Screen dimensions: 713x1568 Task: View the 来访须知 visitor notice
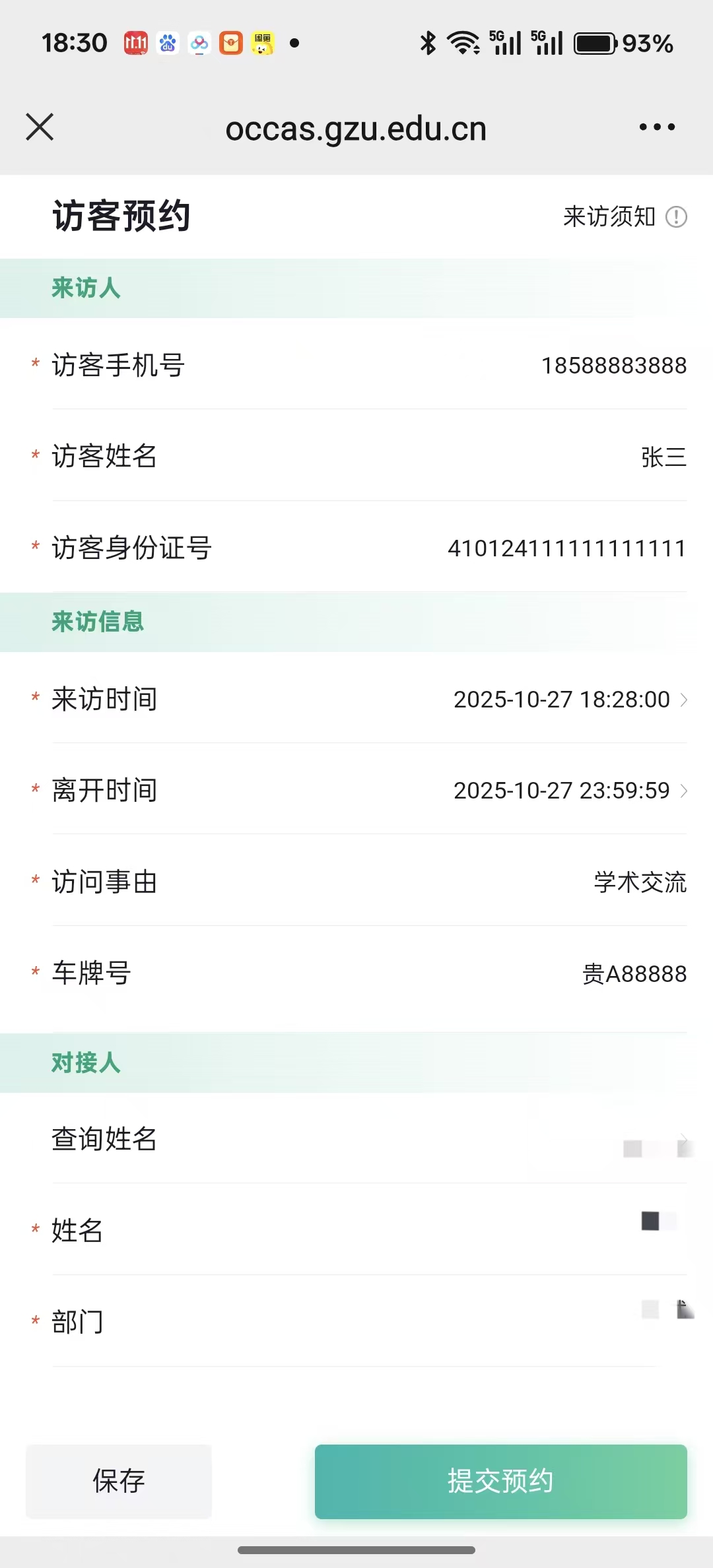[624, 216]
